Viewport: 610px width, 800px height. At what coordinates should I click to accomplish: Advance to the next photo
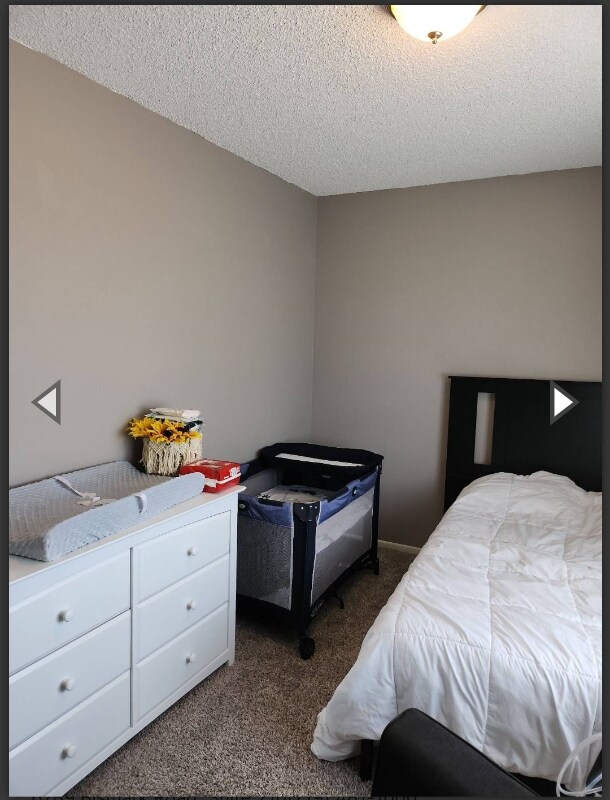pyautogui.click(x=563, y=402)
